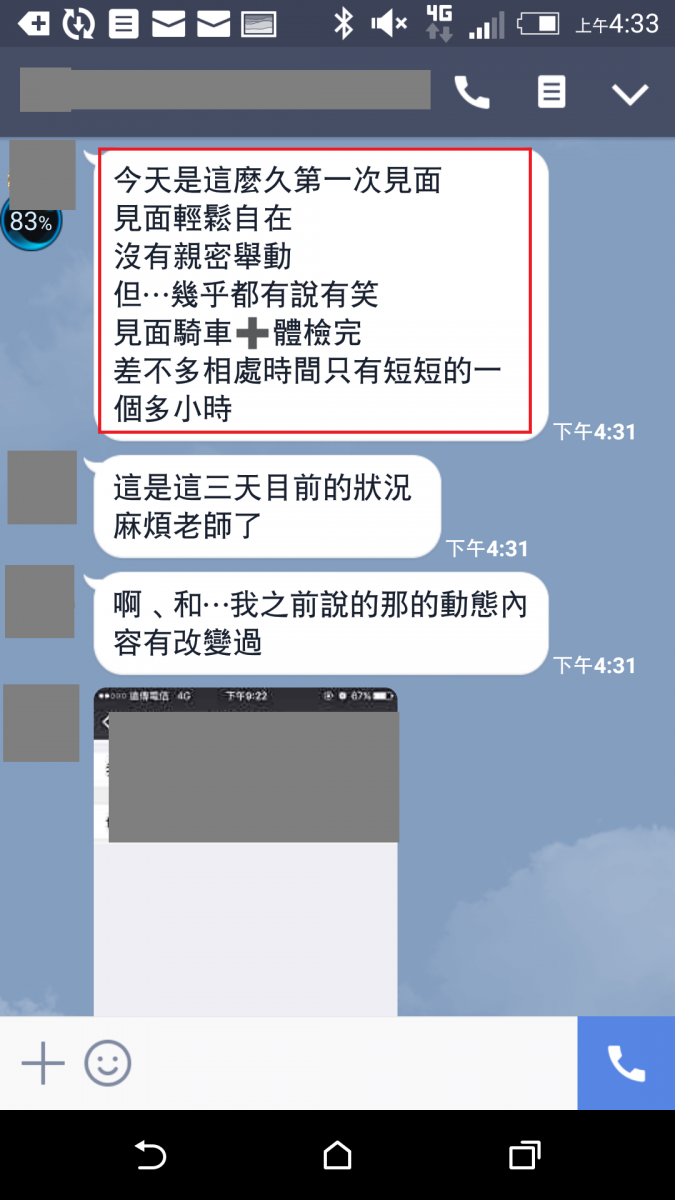Go back with system back button
The width and height of the screenshot is (675, 1200).
click(x=150, y=1156)
